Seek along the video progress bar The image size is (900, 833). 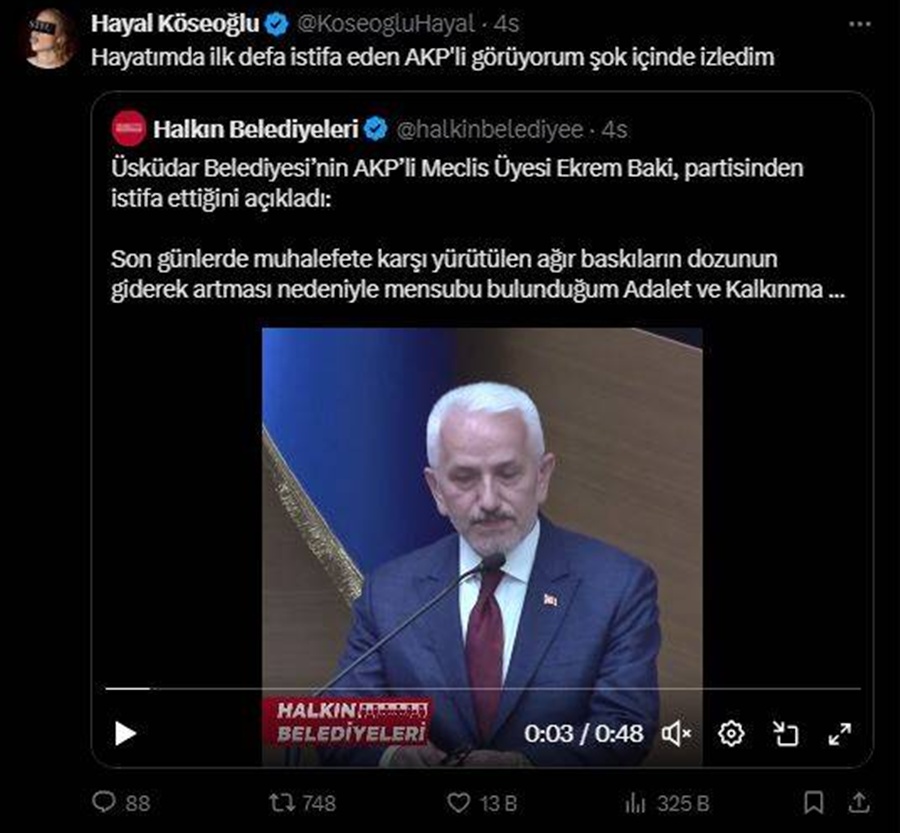coord(480,689)
